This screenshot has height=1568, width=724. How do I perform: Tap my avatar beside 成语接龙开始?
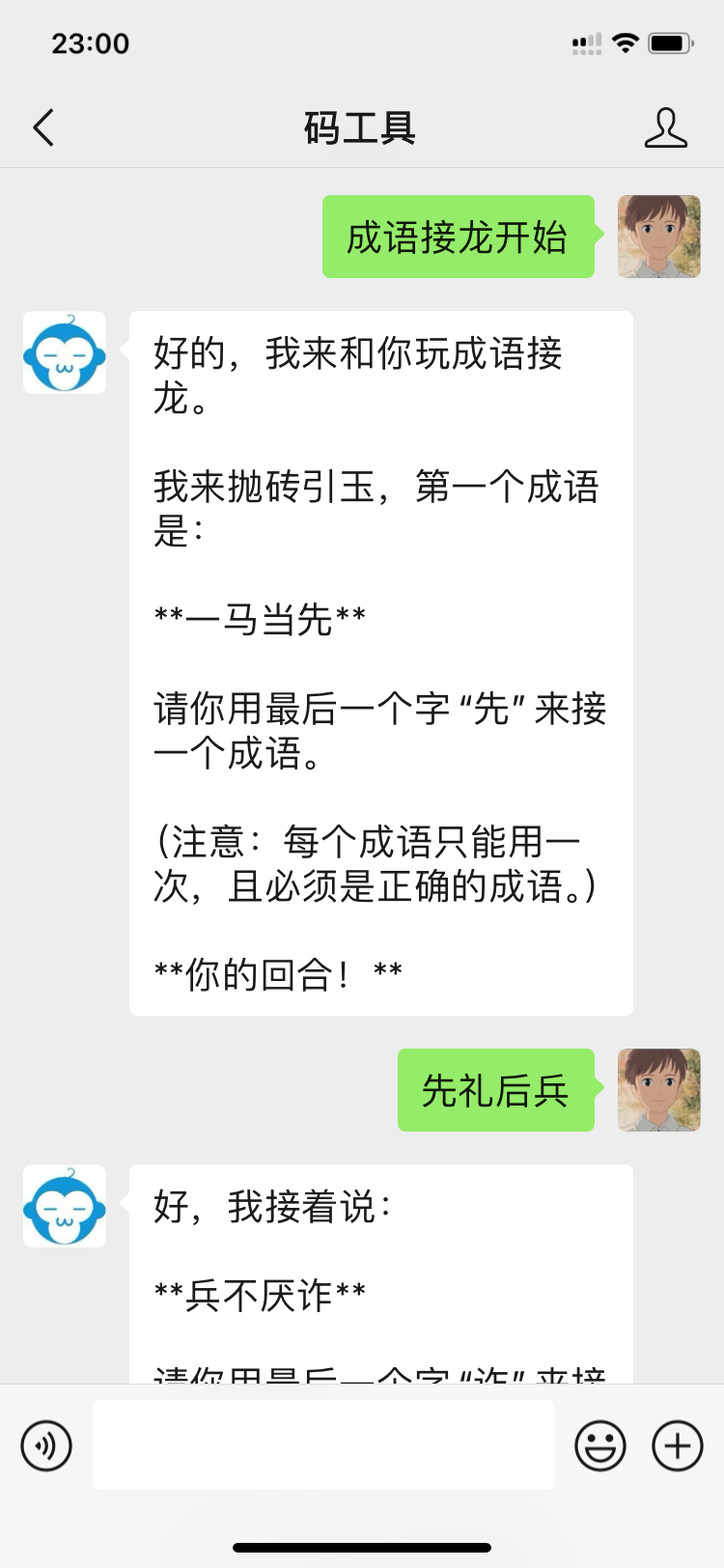pos(658,237)
